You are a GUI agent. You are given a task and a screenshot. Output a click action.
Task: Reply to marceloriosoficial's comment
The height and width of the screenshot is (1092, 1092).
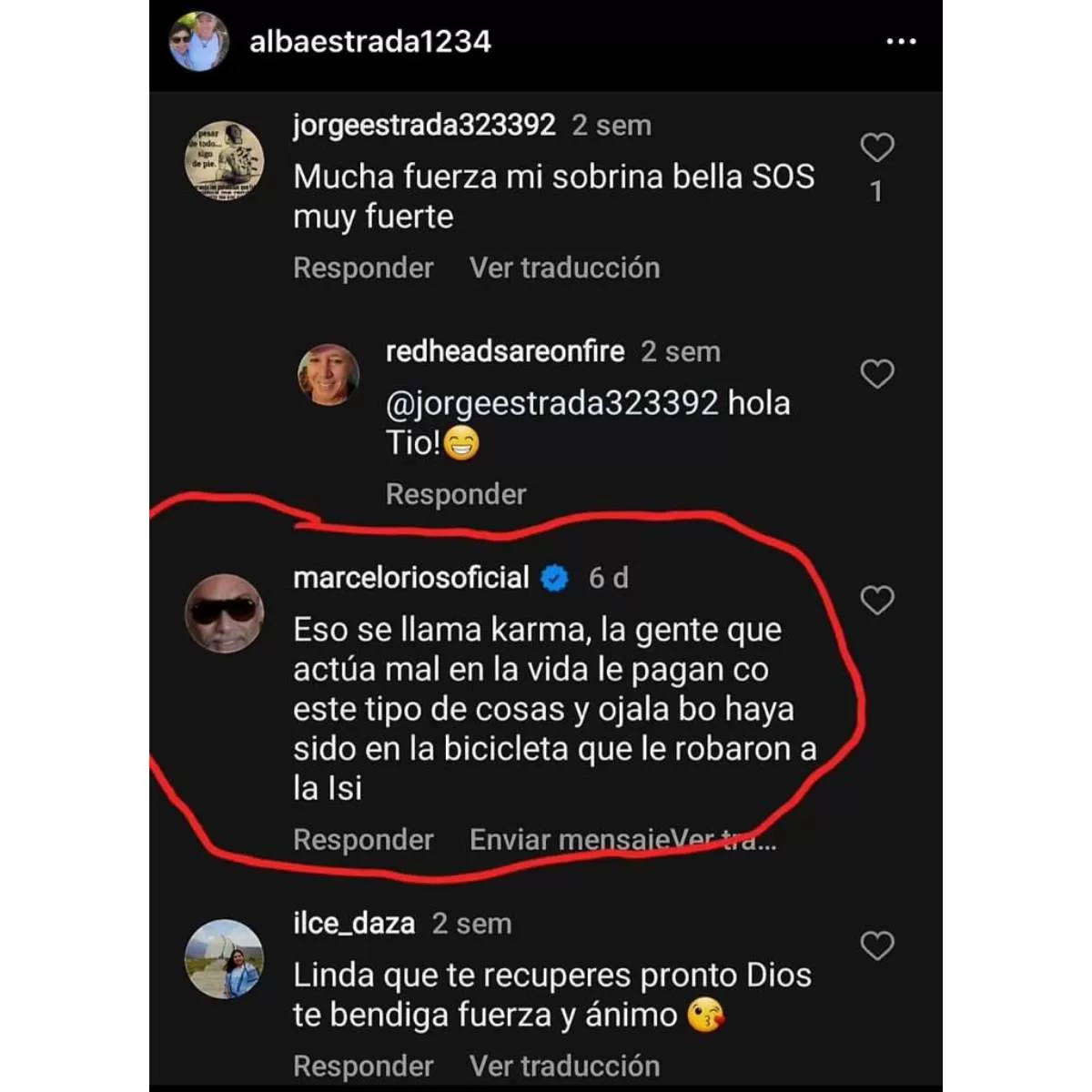click(363, 839)
